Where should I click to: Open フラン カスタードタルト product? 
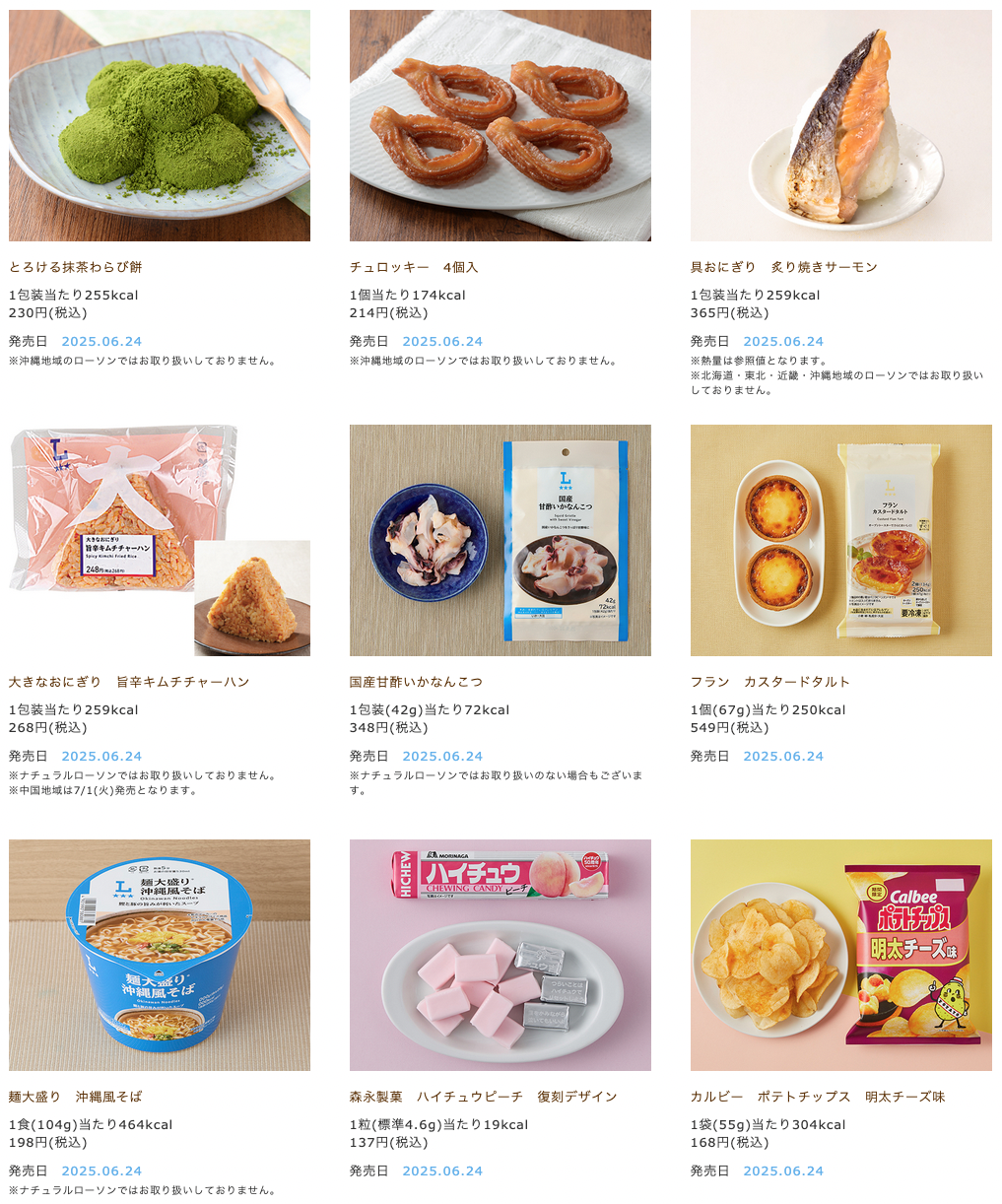[x=769, y=682]
